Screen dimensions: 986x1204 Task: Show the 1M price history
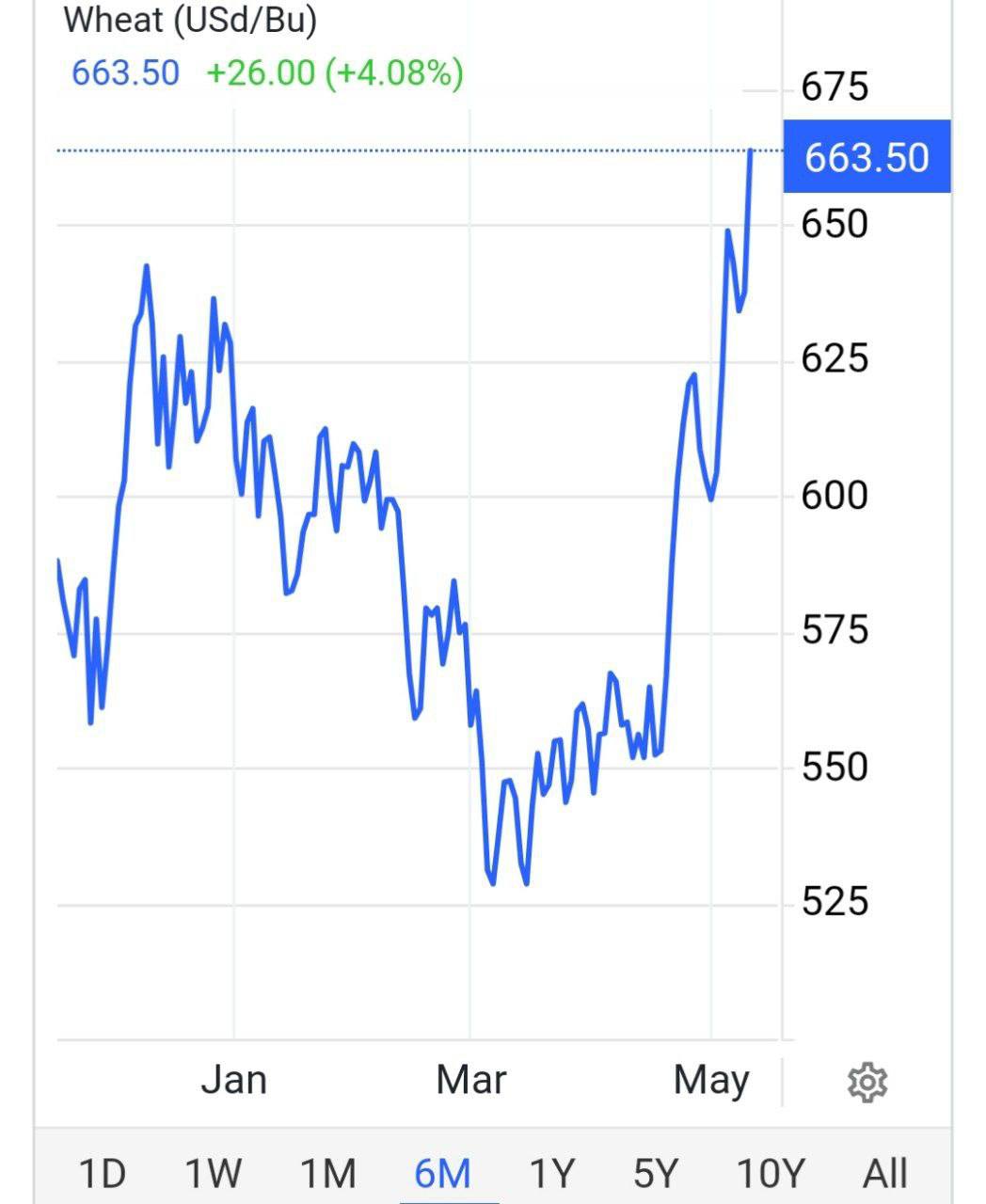point(327,1173)
